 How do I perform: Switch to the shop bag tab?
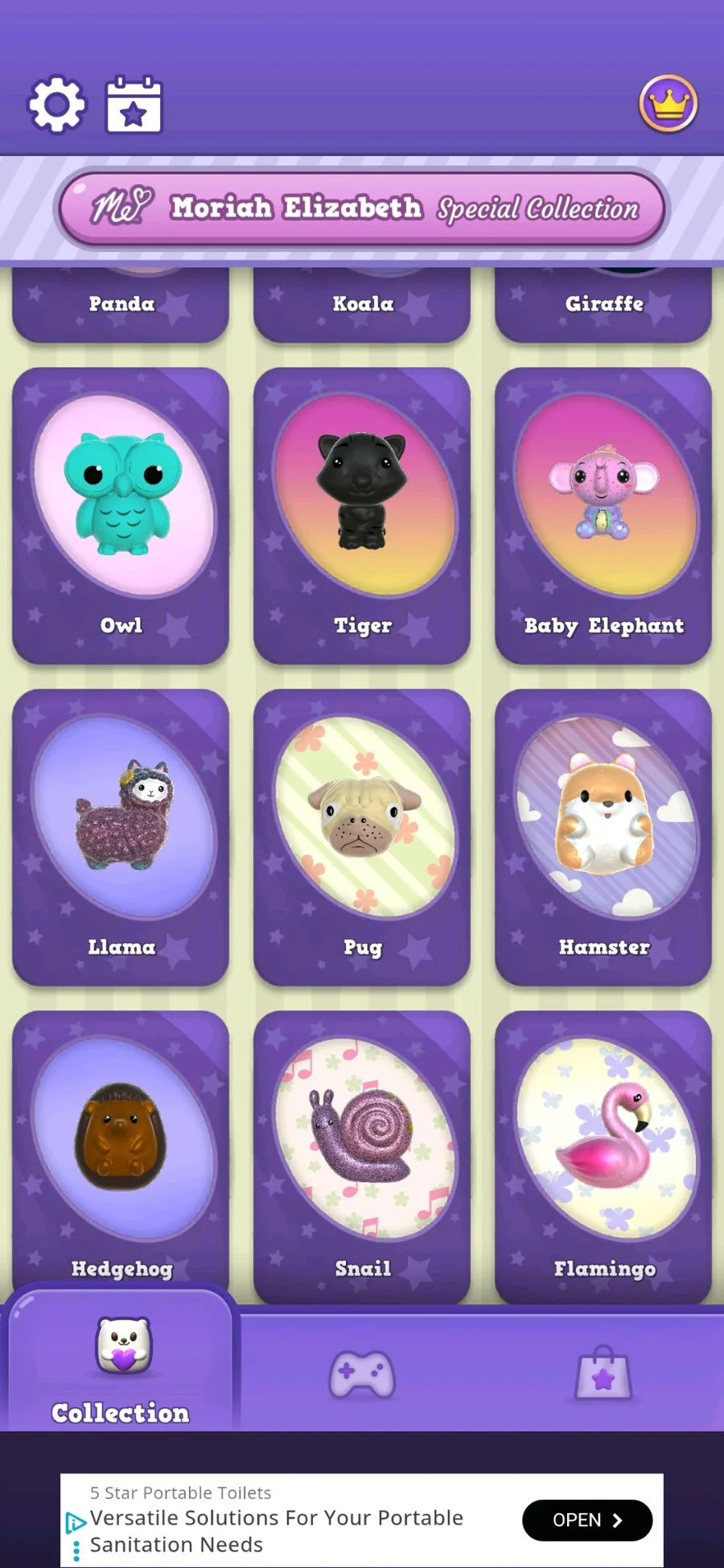tap(603, 1374)
